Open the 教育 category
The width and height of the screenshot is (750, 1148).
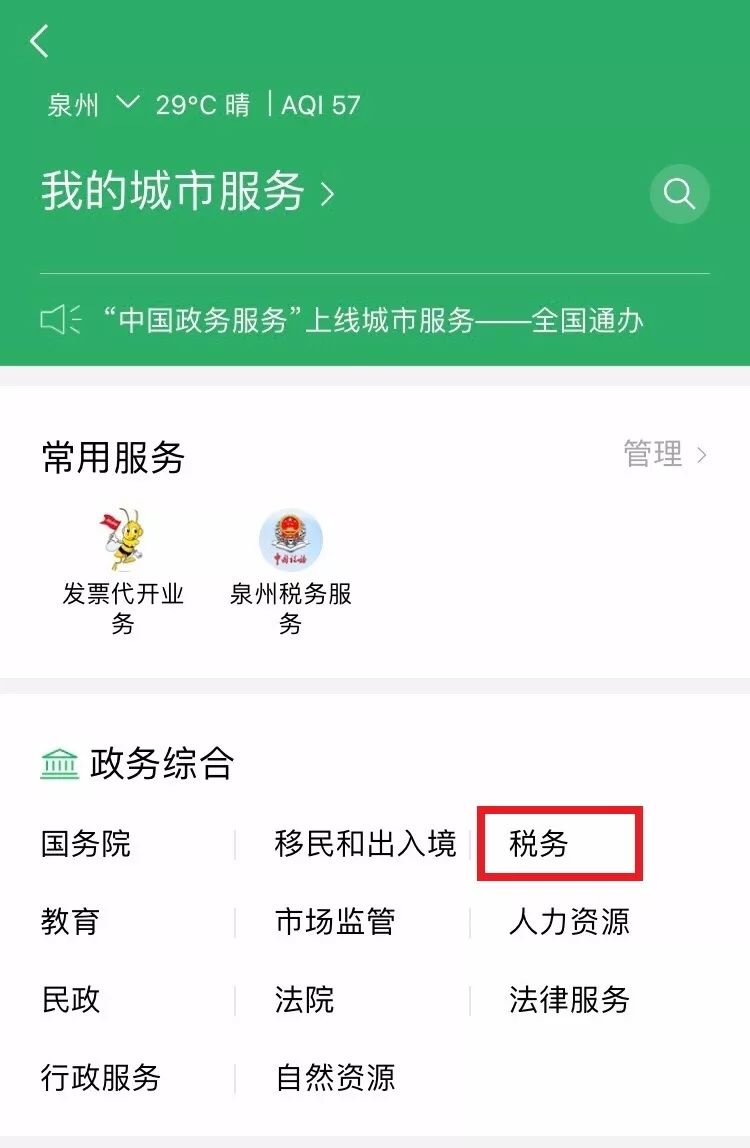point(71,921)
